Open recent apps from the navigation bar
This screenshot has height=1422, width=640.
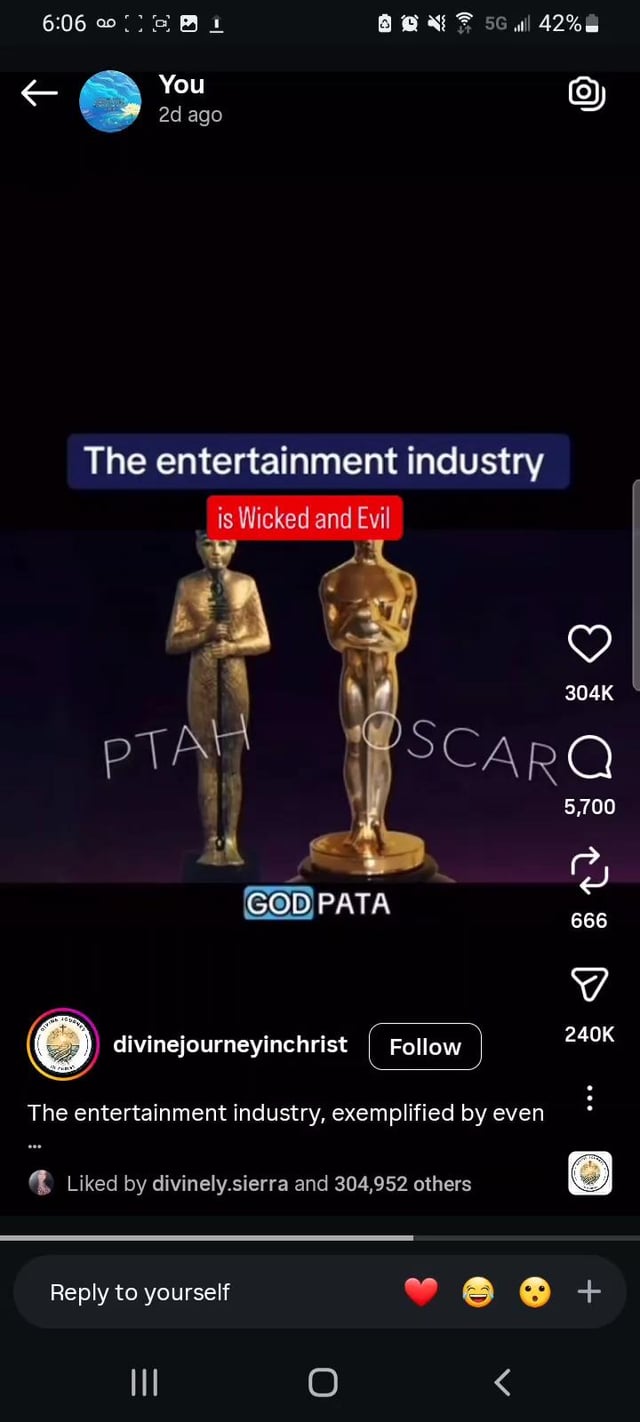[x=144, y=1382]
